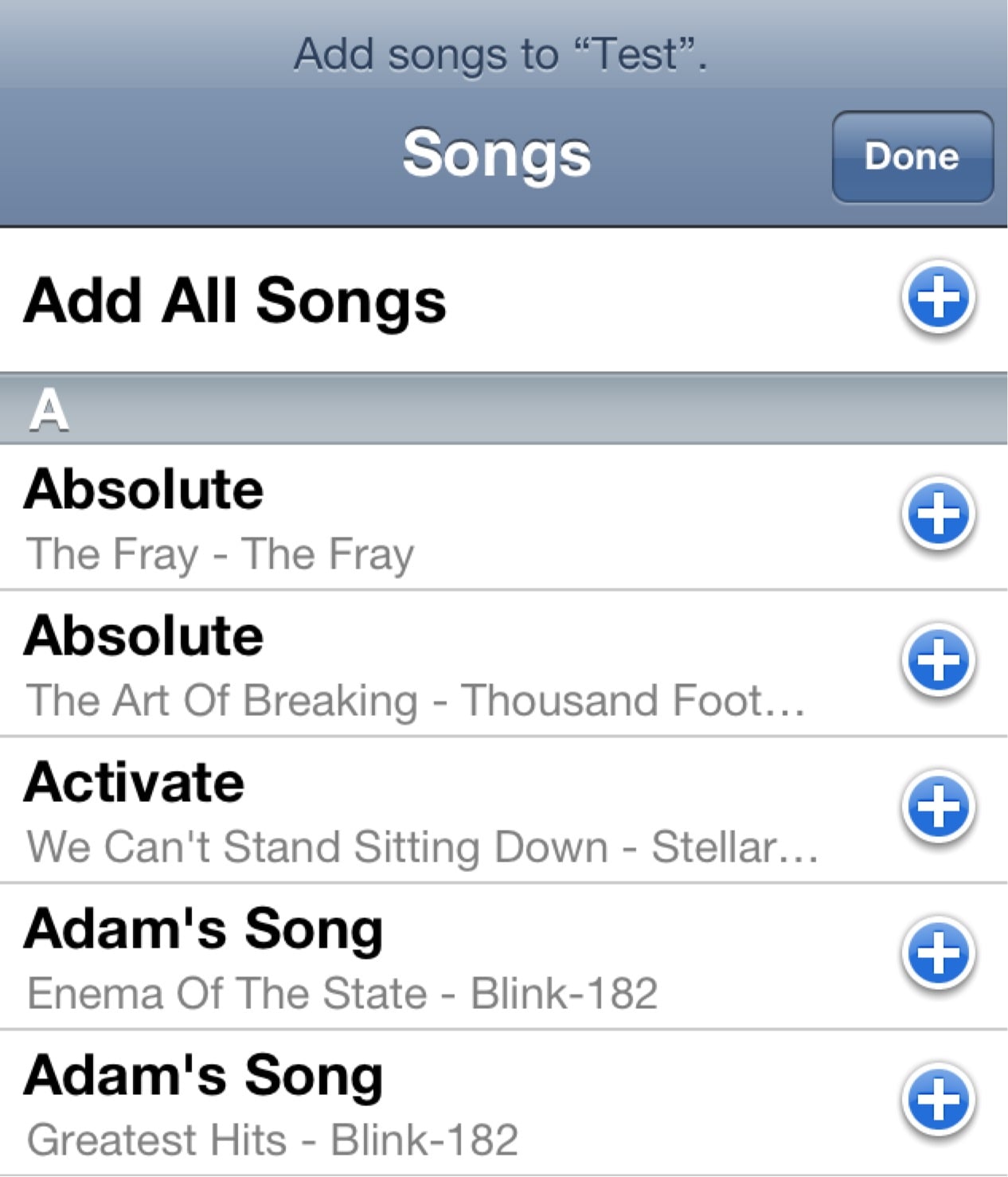
Task: Tap Done to finish adding songs
Action: coord(912,156)
